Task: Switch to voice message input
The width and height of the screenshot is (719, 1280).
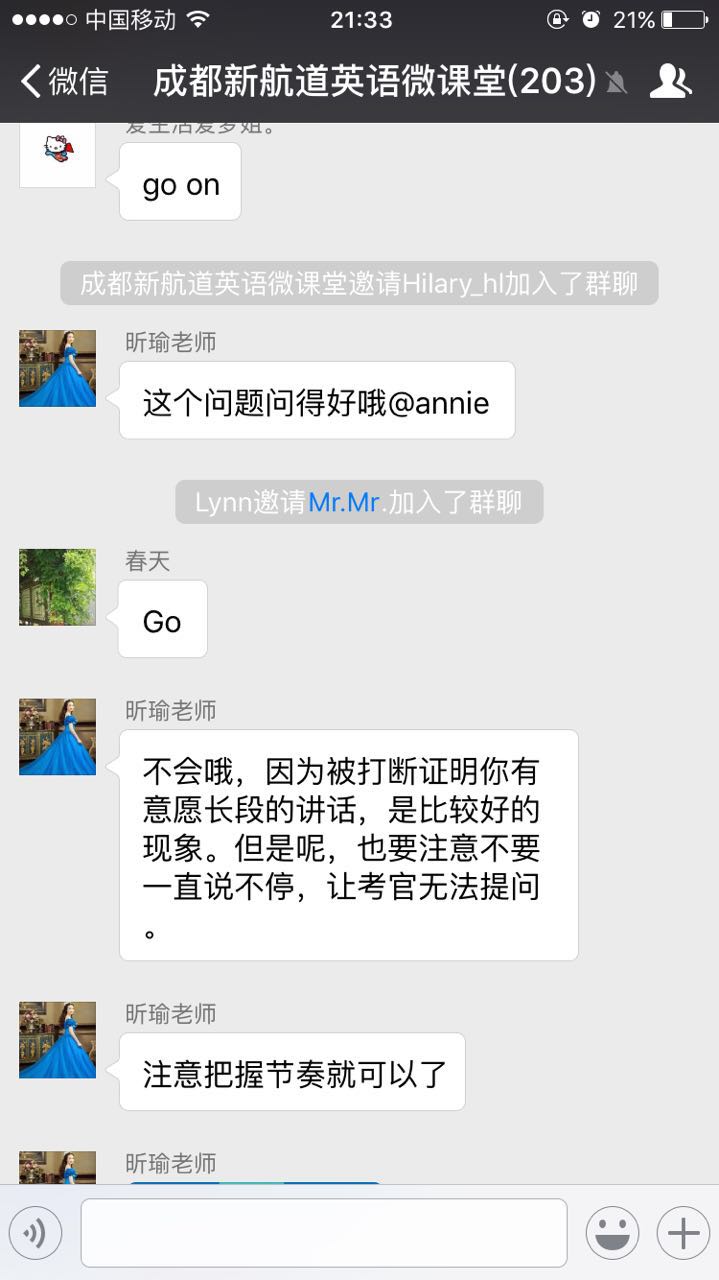Action: point(36,1233)
